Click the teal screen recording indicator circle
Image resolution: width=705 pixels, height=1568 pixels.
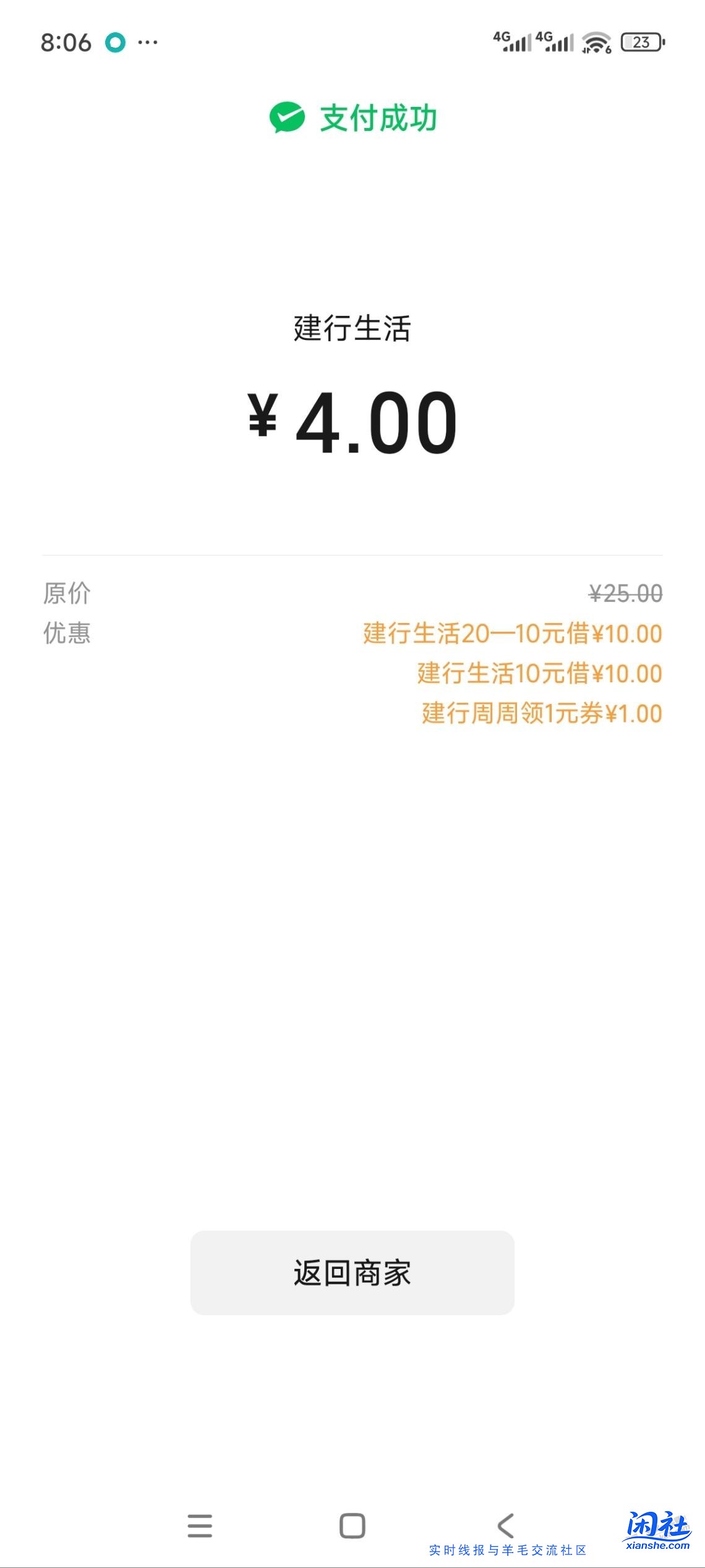[x=115, y=43]
